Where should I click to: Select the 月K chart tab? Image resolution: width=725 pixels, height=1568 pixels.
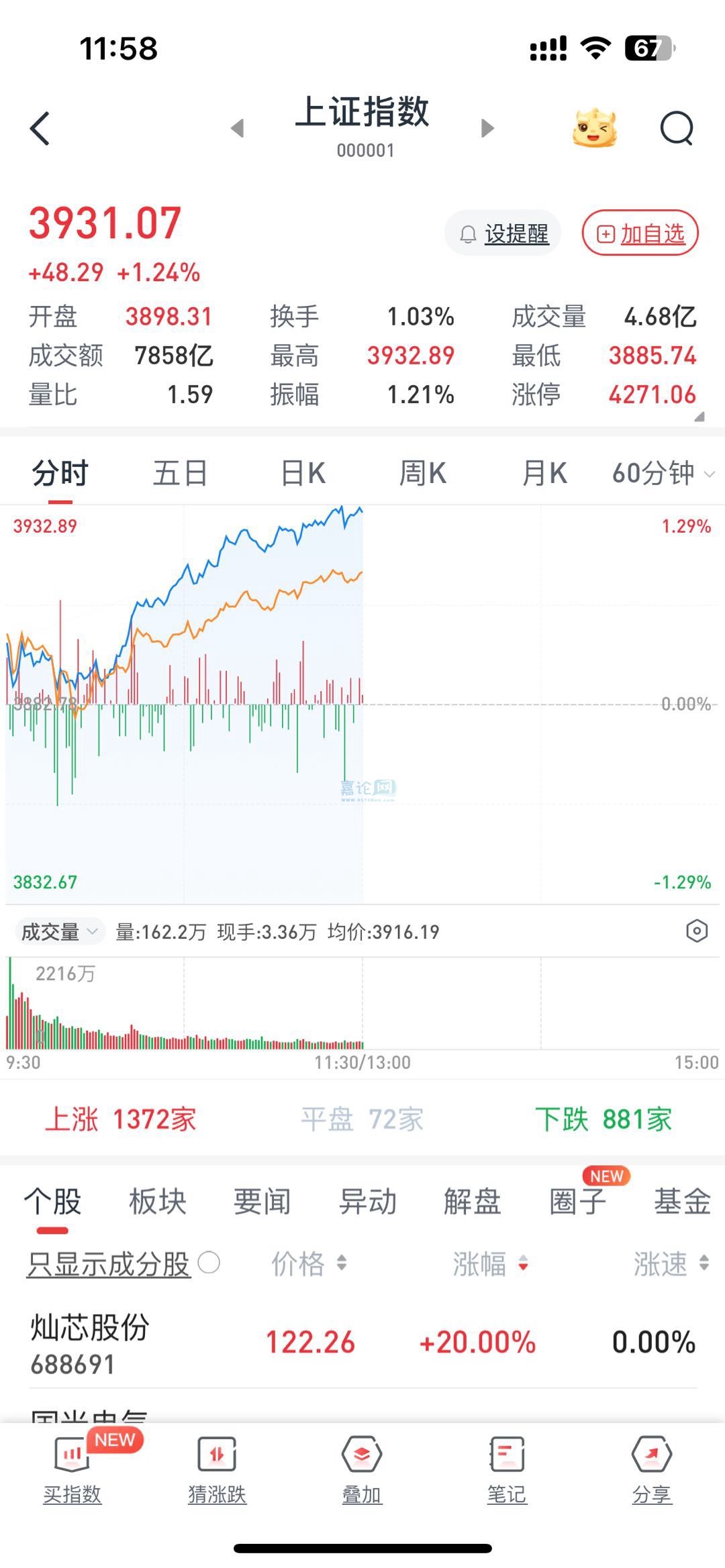point(544,474)
